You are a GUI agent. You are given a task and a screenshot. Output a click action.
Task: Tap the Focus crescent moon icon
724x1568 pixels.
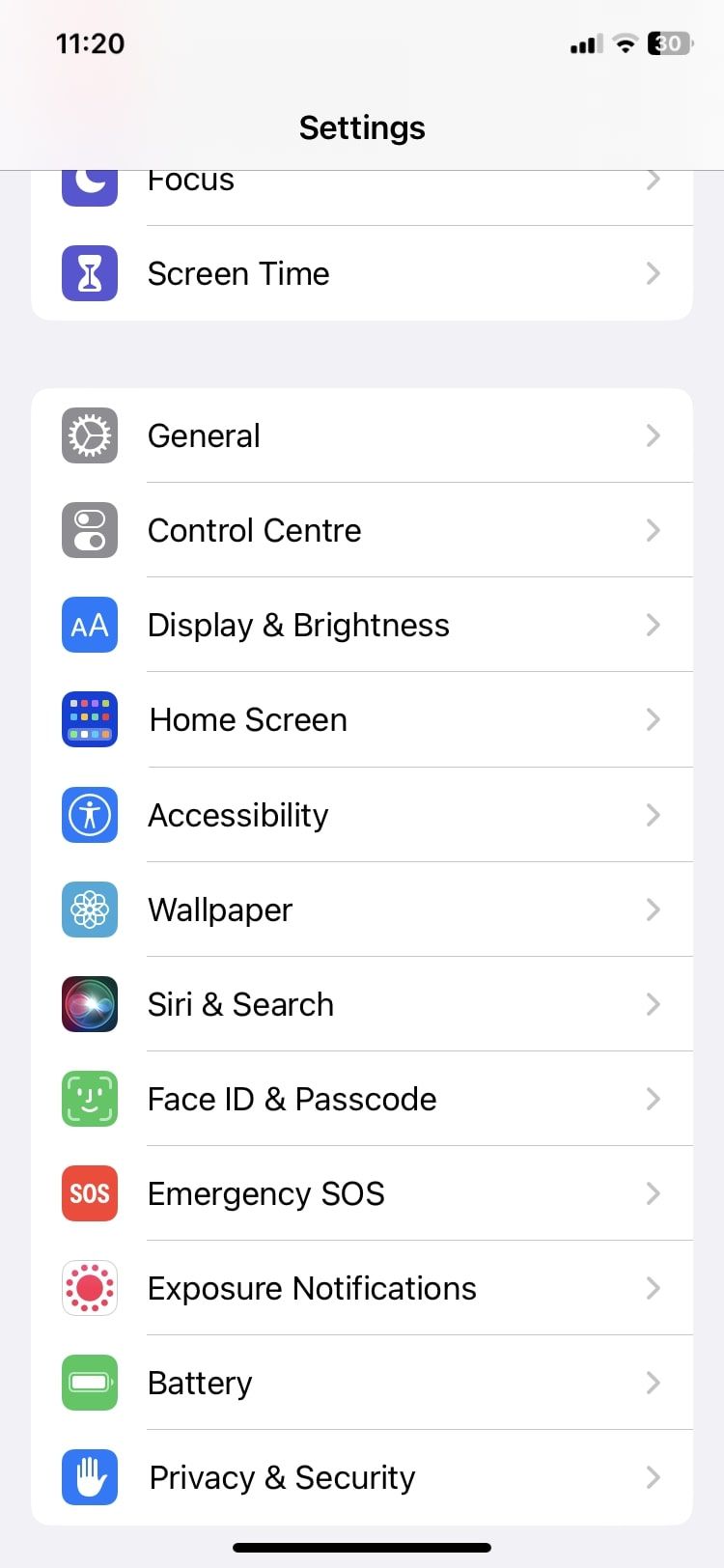click(x=89, y=183)
